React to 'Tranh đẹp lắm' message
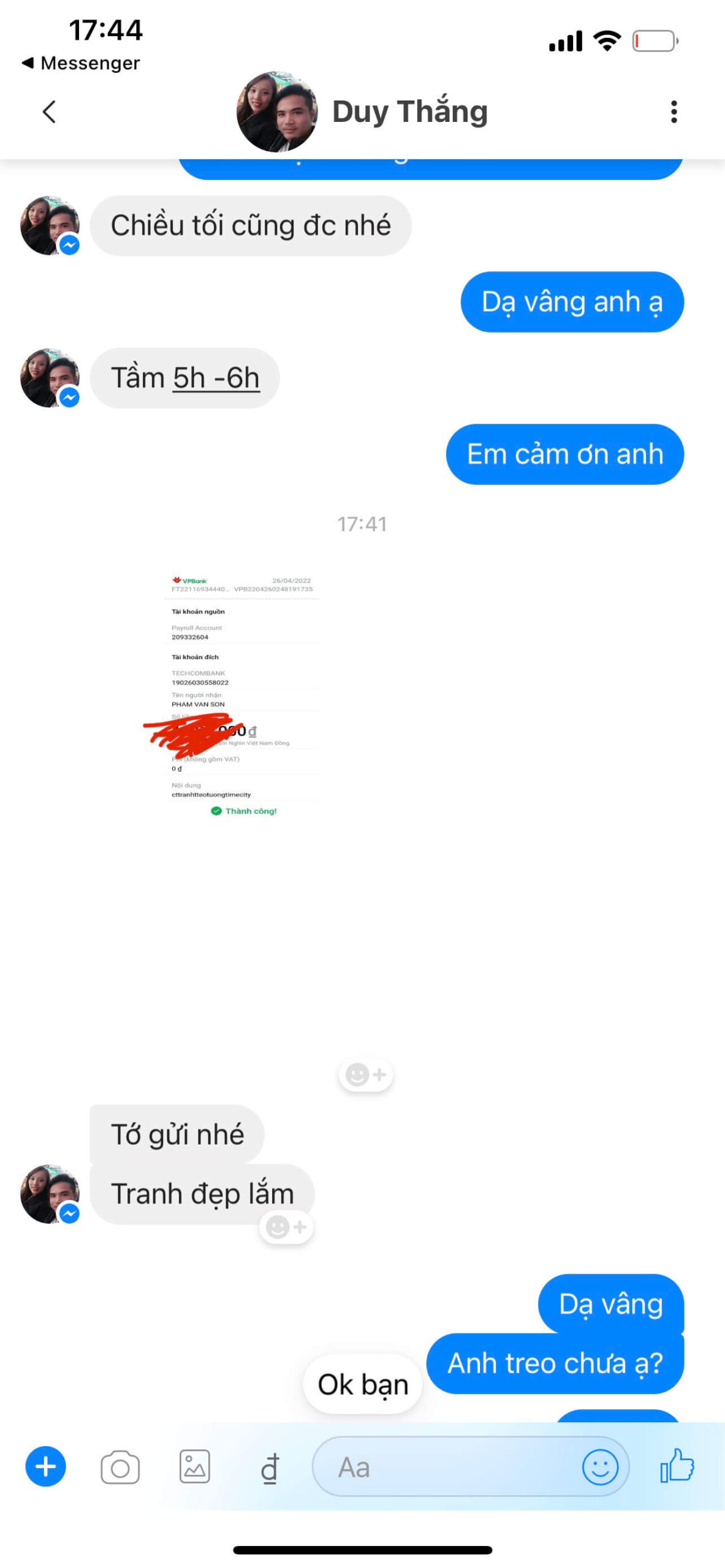 286,1227
